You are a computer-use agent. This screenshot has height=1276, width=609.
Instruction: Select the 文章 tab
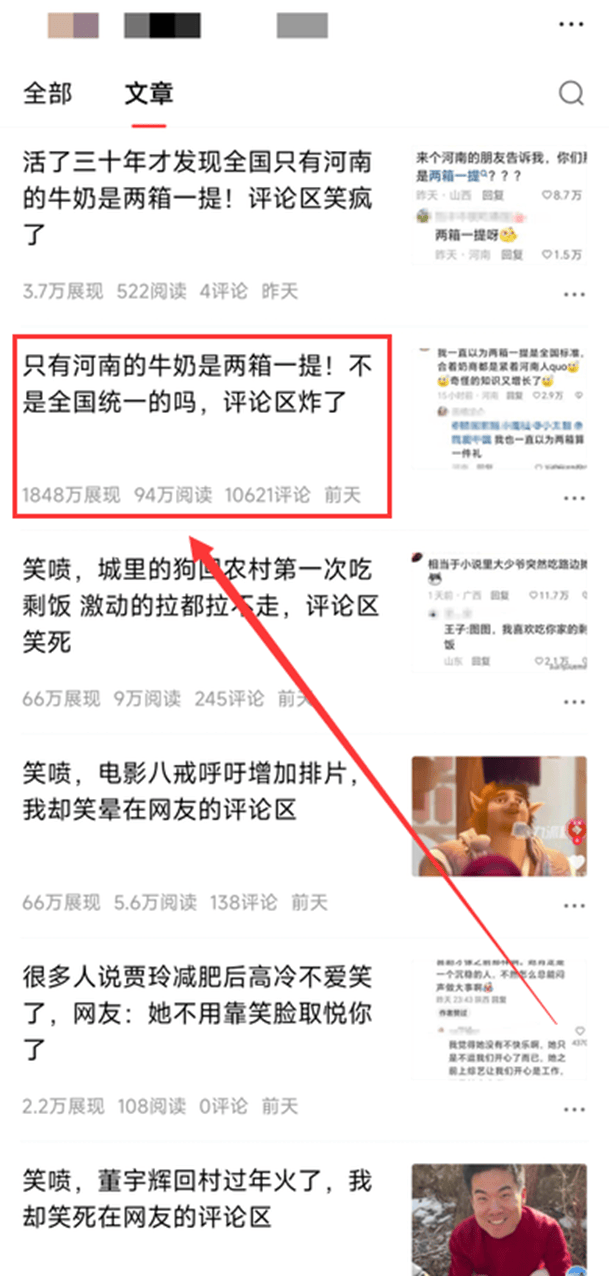pyautogui.click(x=148, y=94)
